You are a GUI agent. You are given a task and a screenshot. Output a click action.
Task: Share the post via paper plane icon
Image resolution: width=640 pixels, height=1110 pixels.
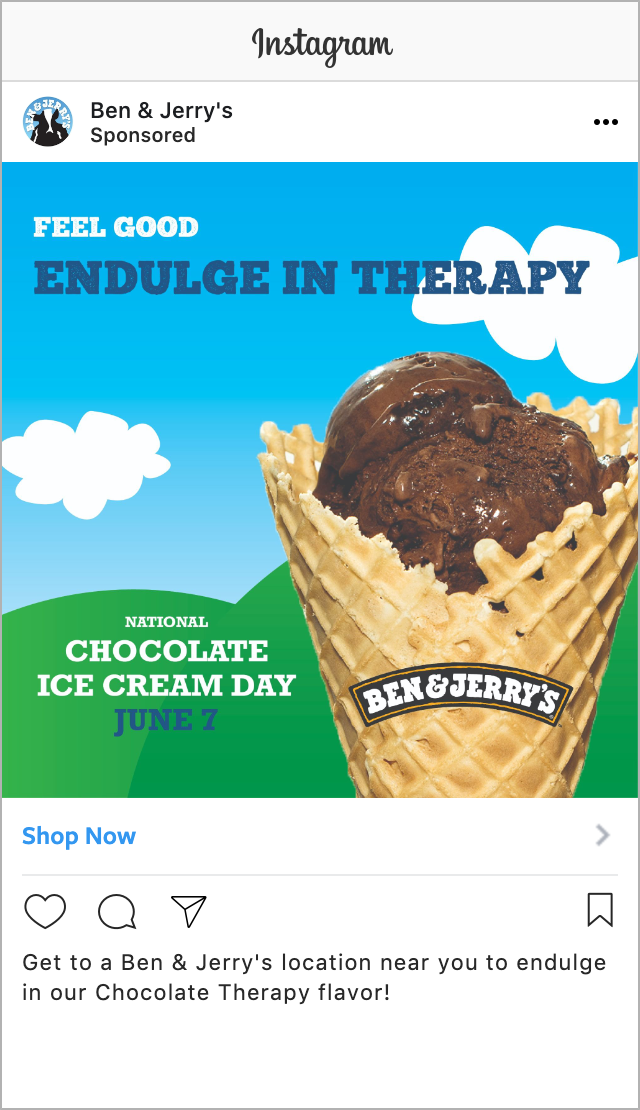(x=188, y=911)
